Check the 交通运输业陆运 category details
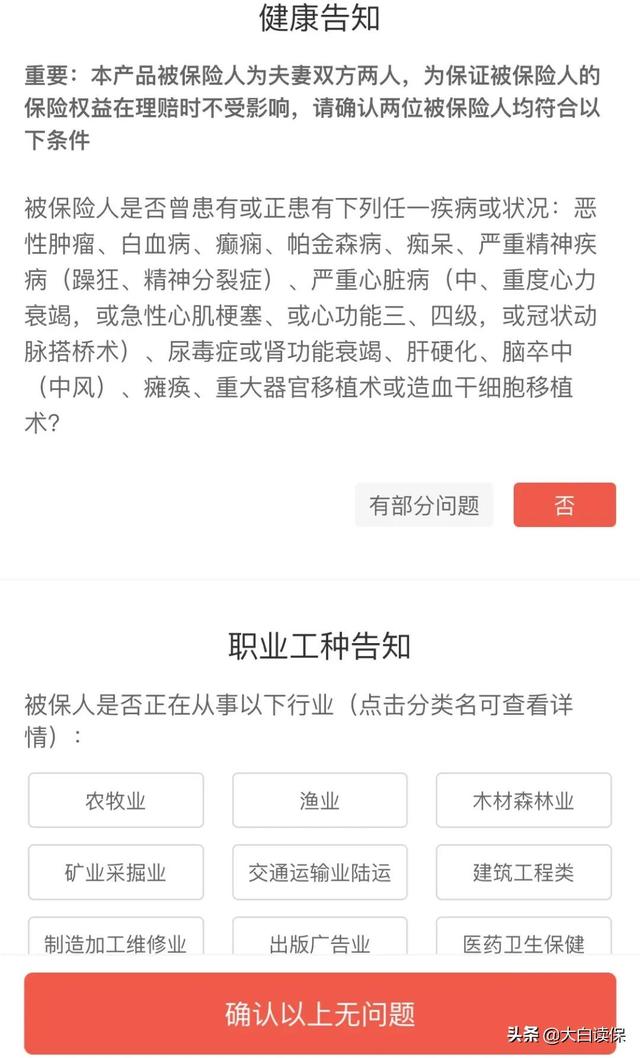Screen dimensions: 640x1058 320,872
